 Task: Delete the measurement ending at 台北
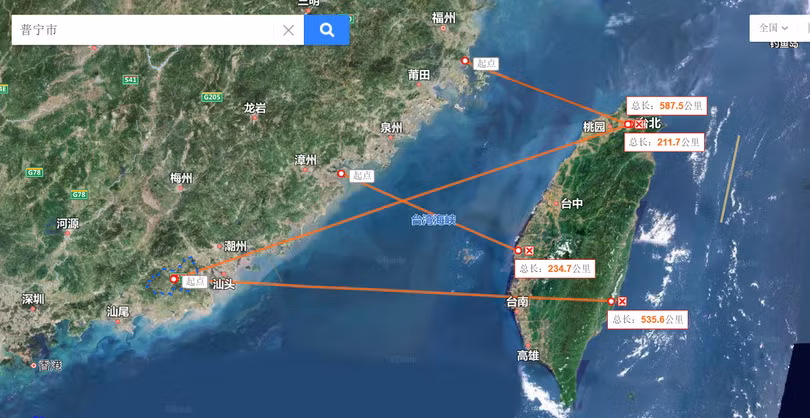pos(639,124)
